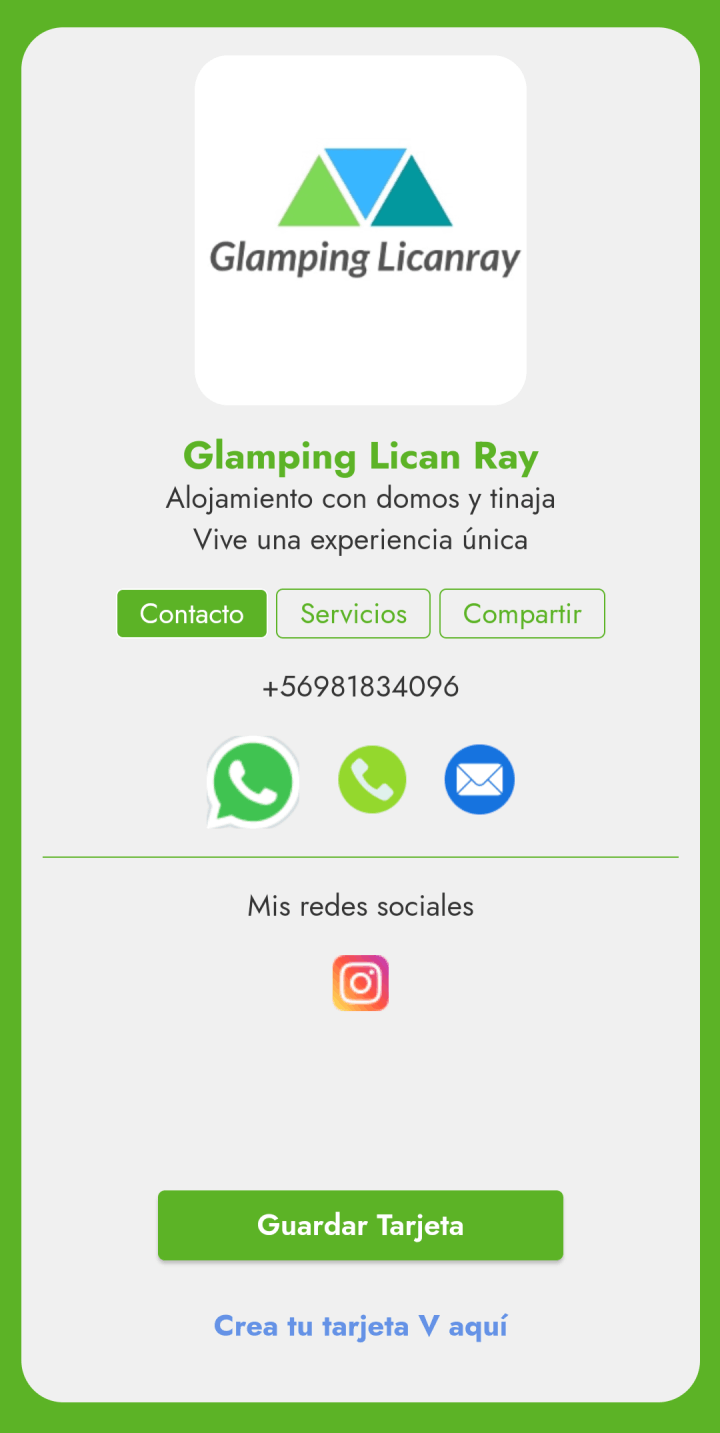Open the Instagram profile icon
This screenshot has height=1433, width=720.
360,983
